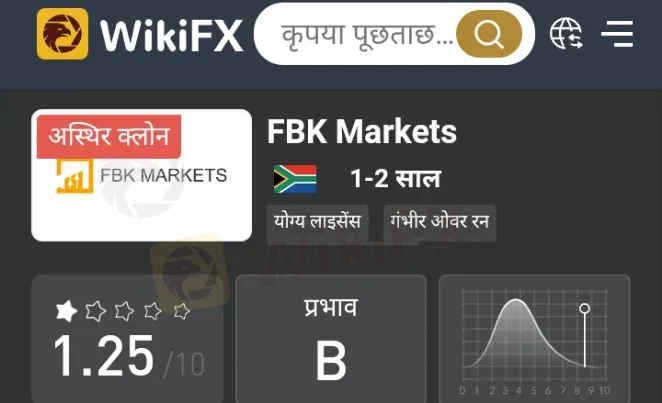Tap the गंभीर ओवर रन tag
The image size is (662, 403).
point(439,222)
